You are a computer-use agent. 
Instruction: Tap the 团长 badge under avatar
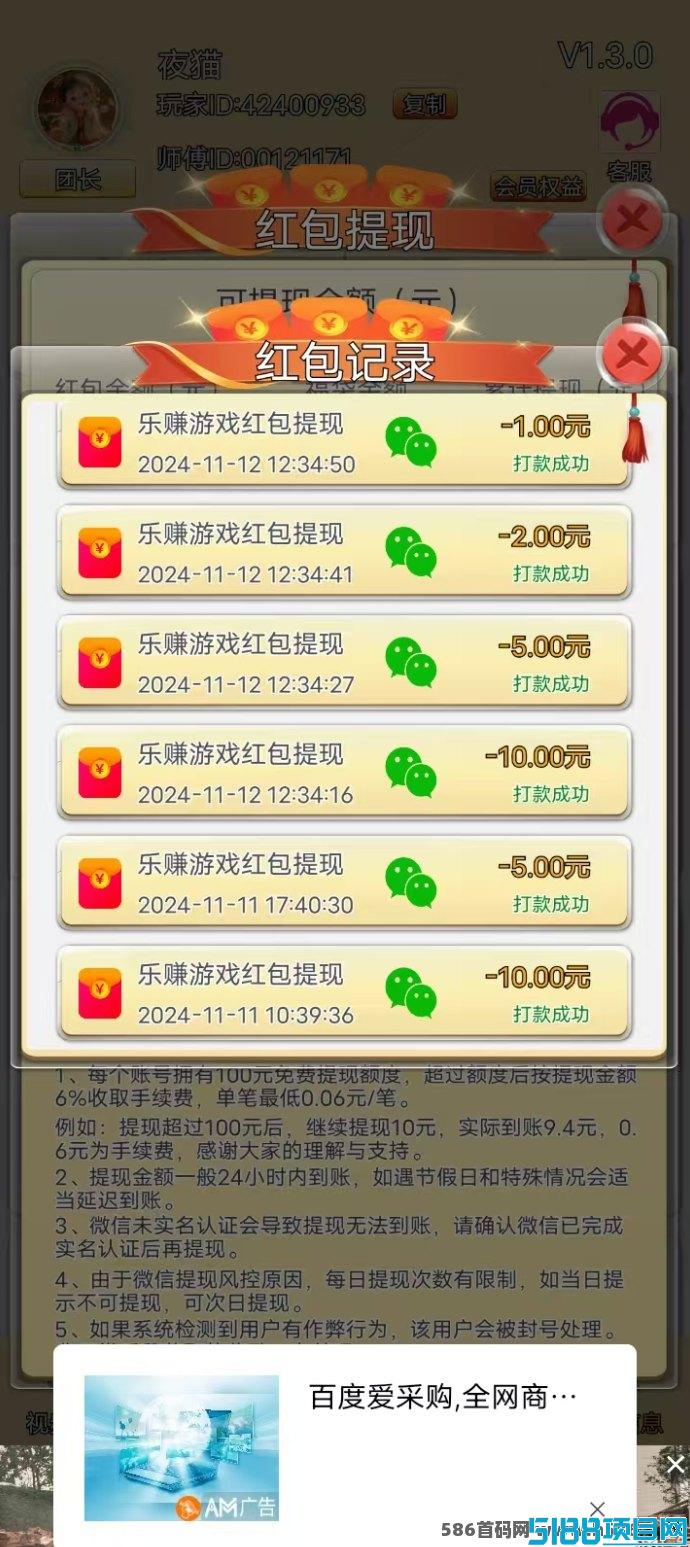pos(77,179)
